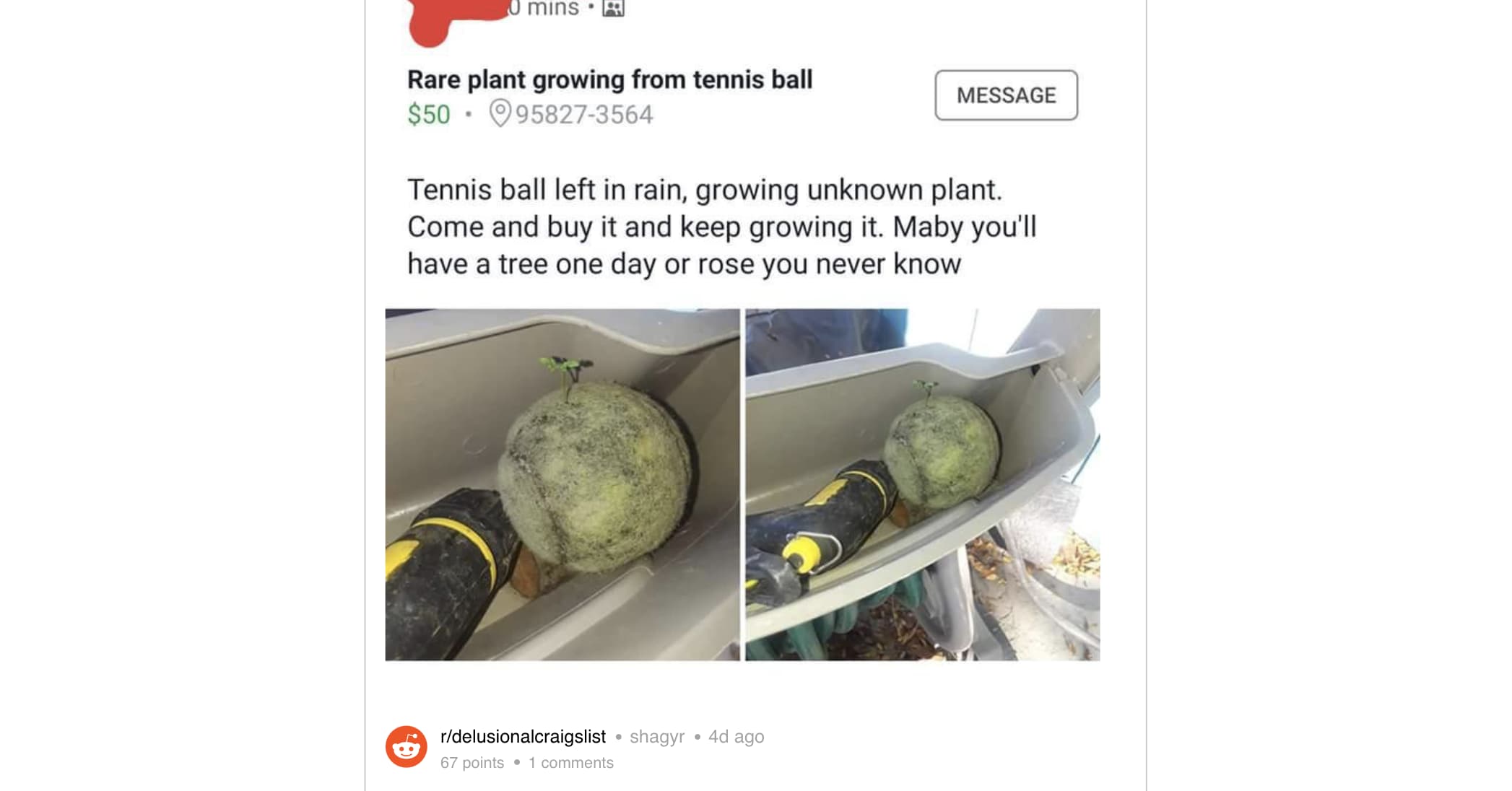Open the r/delusionalcraigslist subreddit link
This screenshot has width=1512, height=791.
point(523,737)
